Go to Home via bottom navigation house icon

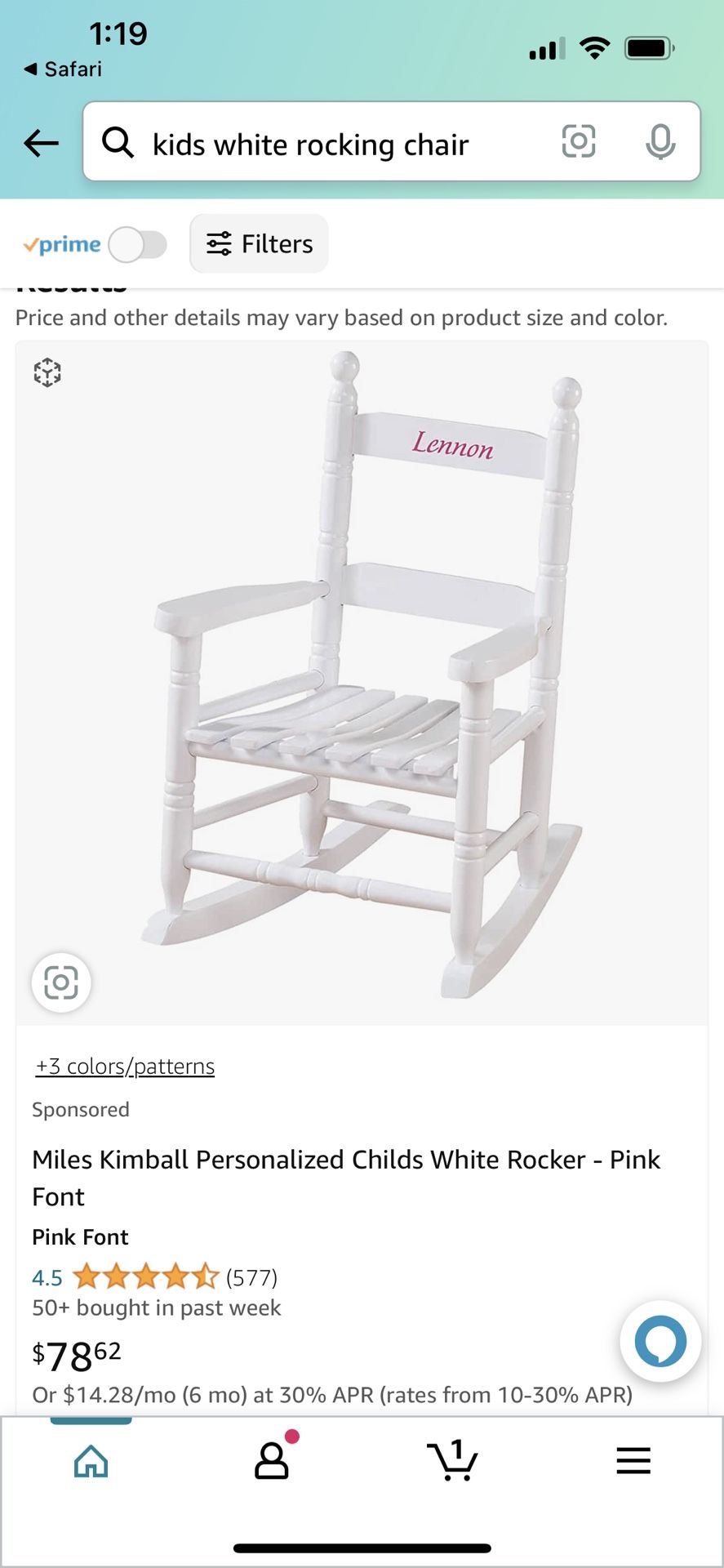click(91, 1462)
